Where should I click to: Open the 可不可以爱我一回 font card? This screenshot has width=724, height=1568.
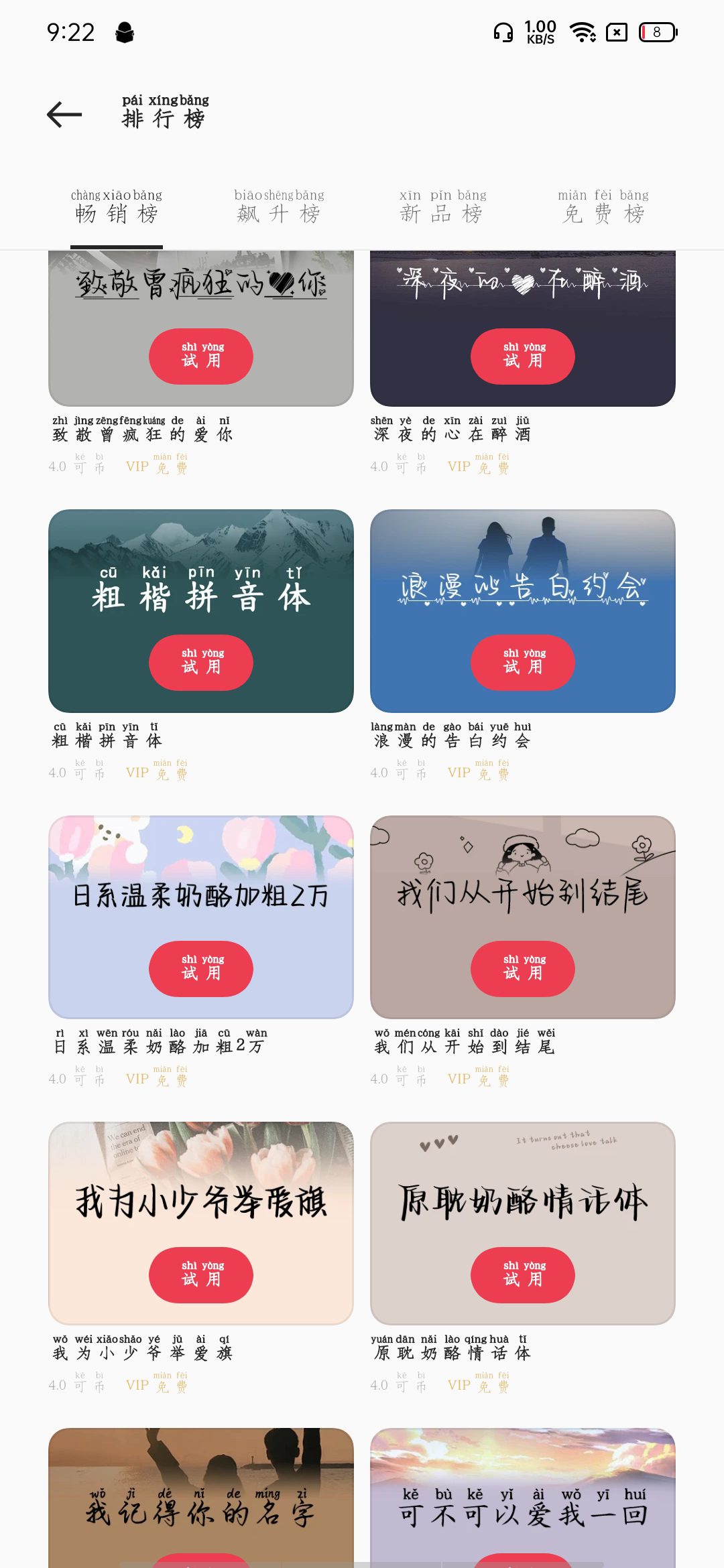(x=523, y=1498)
